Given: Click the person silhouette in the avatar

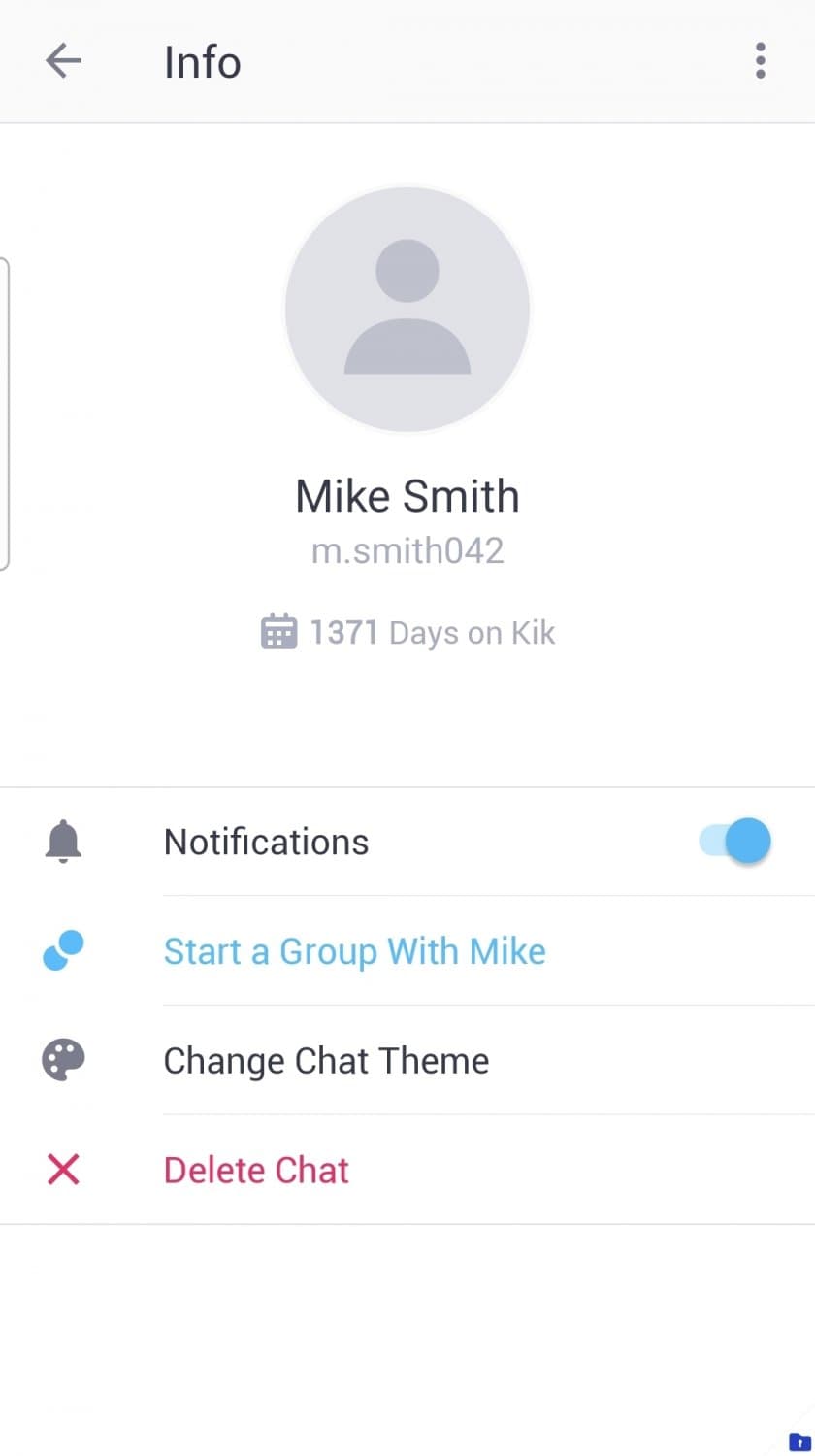Looking at the screenshot, I should point(407,309).
